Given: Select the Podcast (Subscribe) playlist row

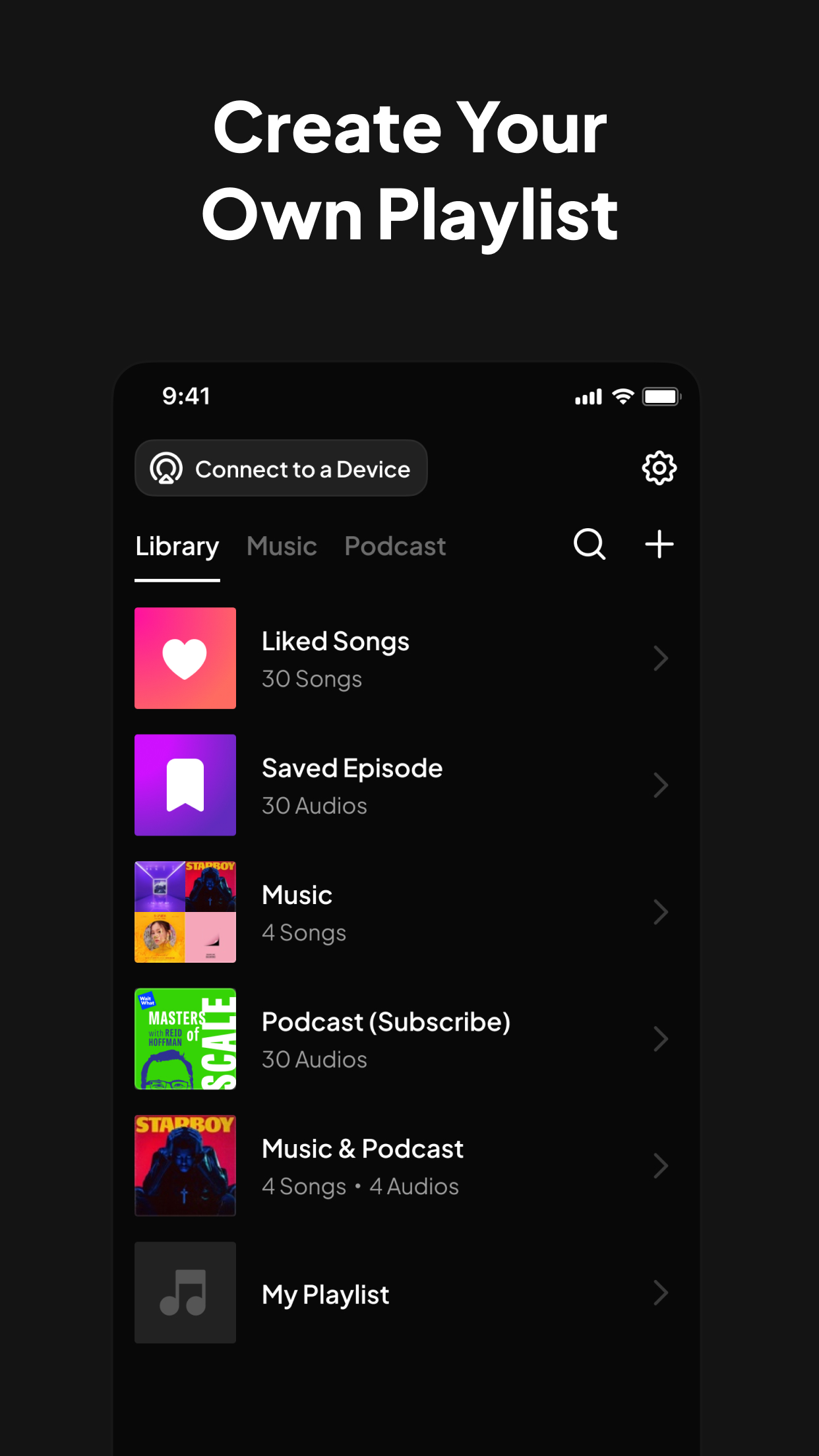Looking at the screenshot, I should coord(409,1039).
